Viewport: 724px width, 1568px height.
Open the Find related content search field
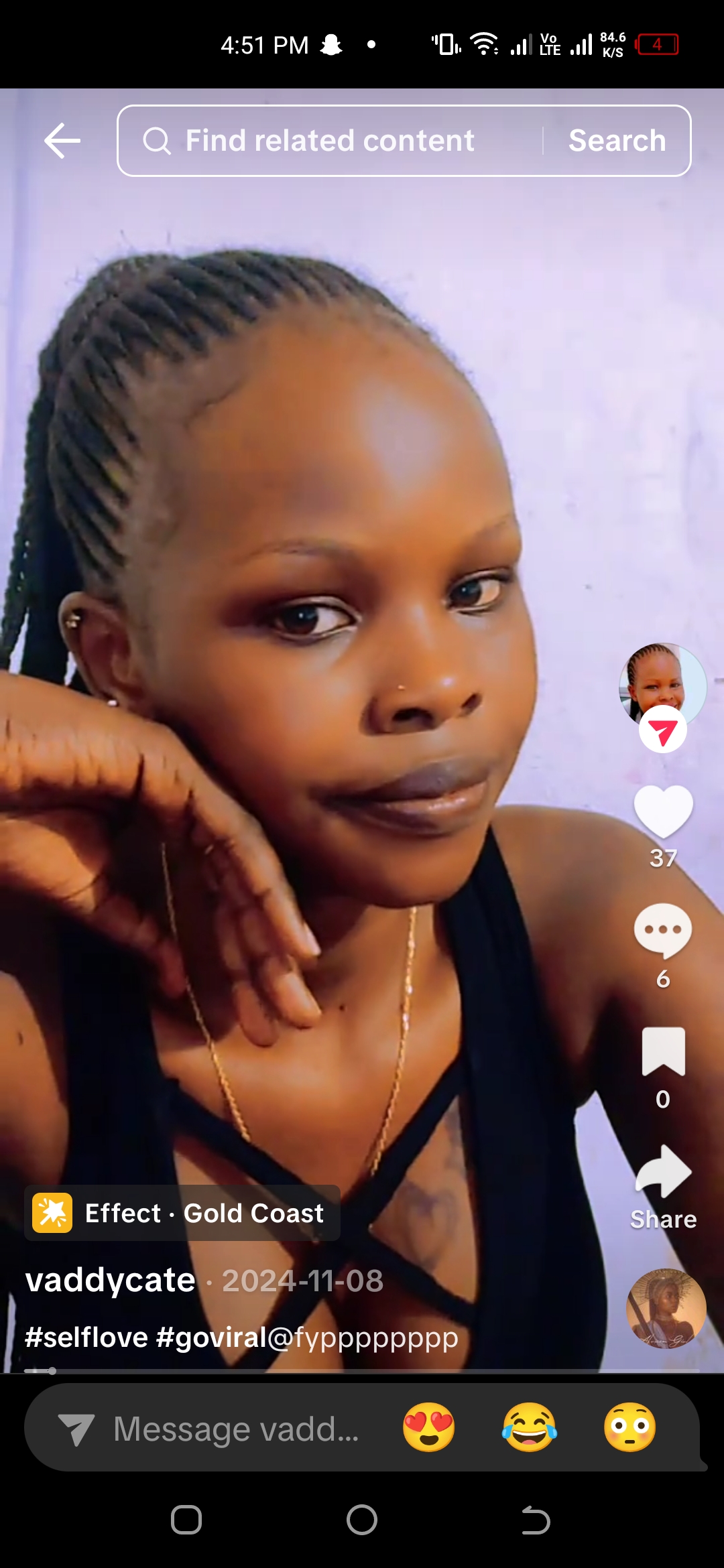coord(328,141)
